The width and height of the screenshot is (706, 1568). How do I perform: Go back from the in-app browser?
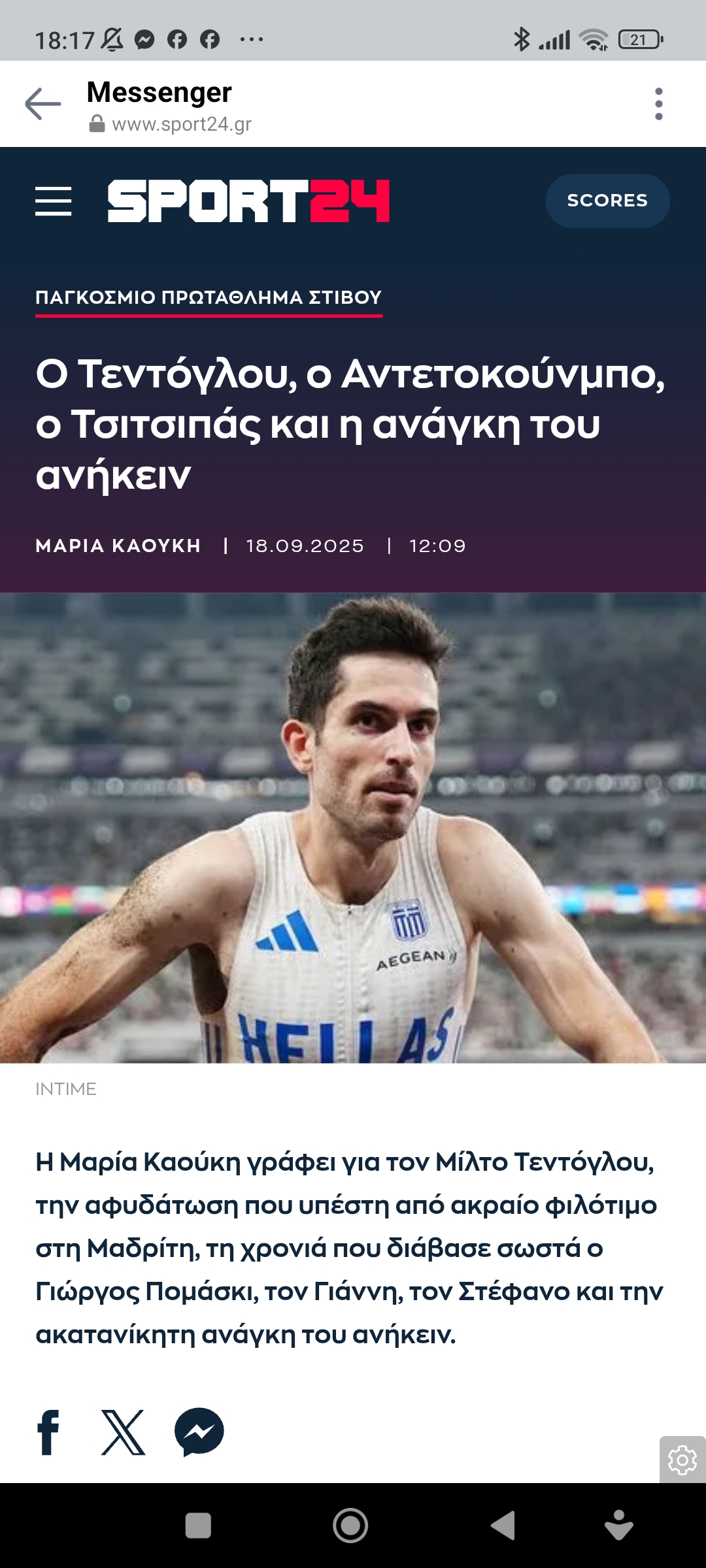[42, 104]
